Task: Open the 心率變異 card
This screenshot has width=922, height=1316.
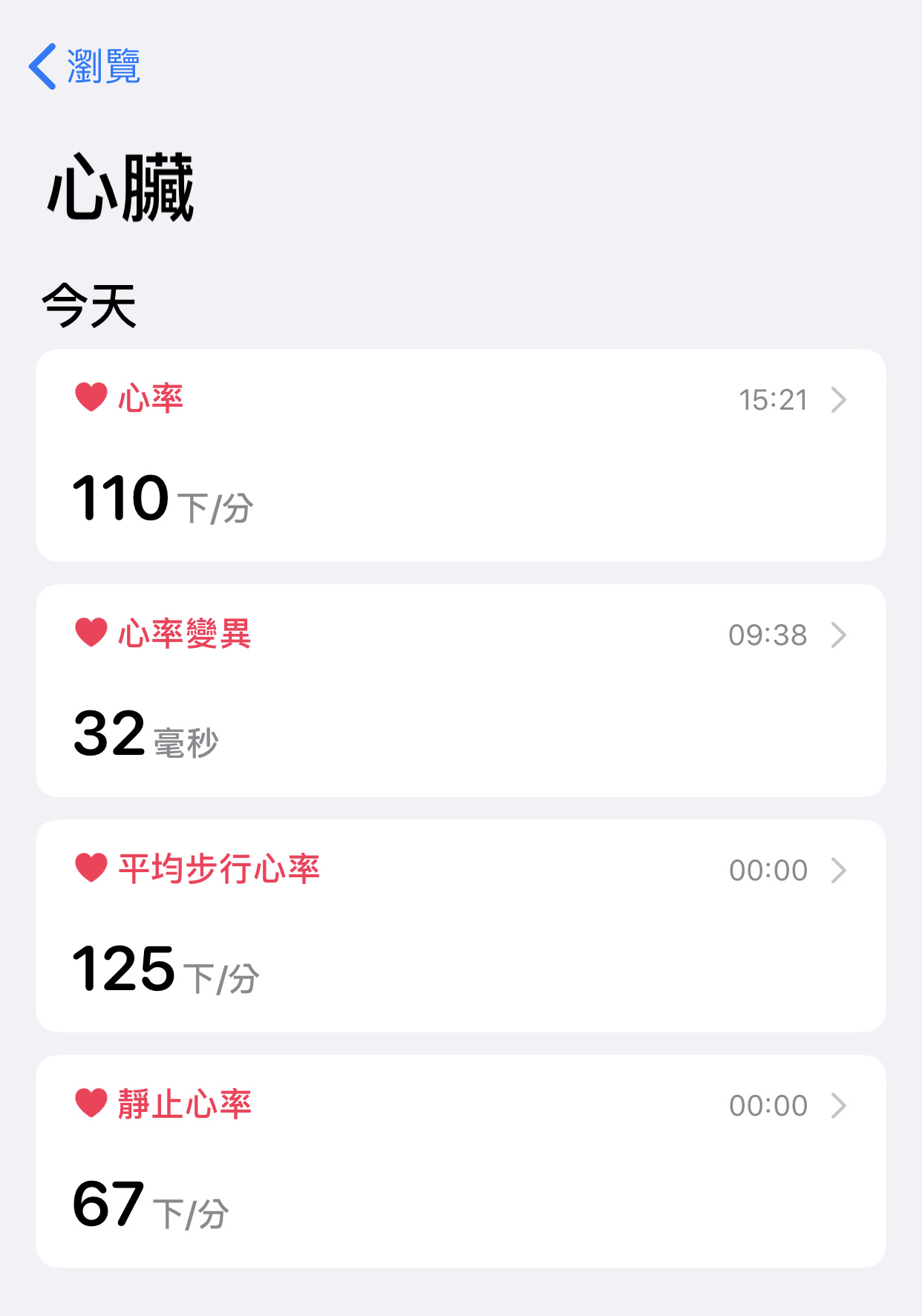Action: [x=460, y=690]
